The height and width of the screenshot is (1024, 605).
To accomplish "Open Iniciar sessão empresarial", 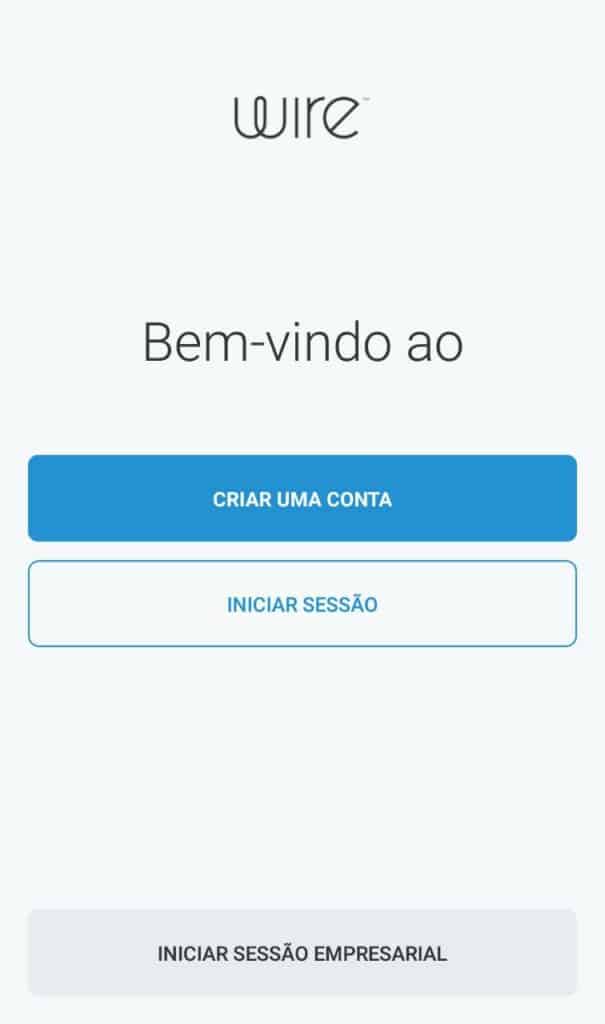I will tap(302, 953).
